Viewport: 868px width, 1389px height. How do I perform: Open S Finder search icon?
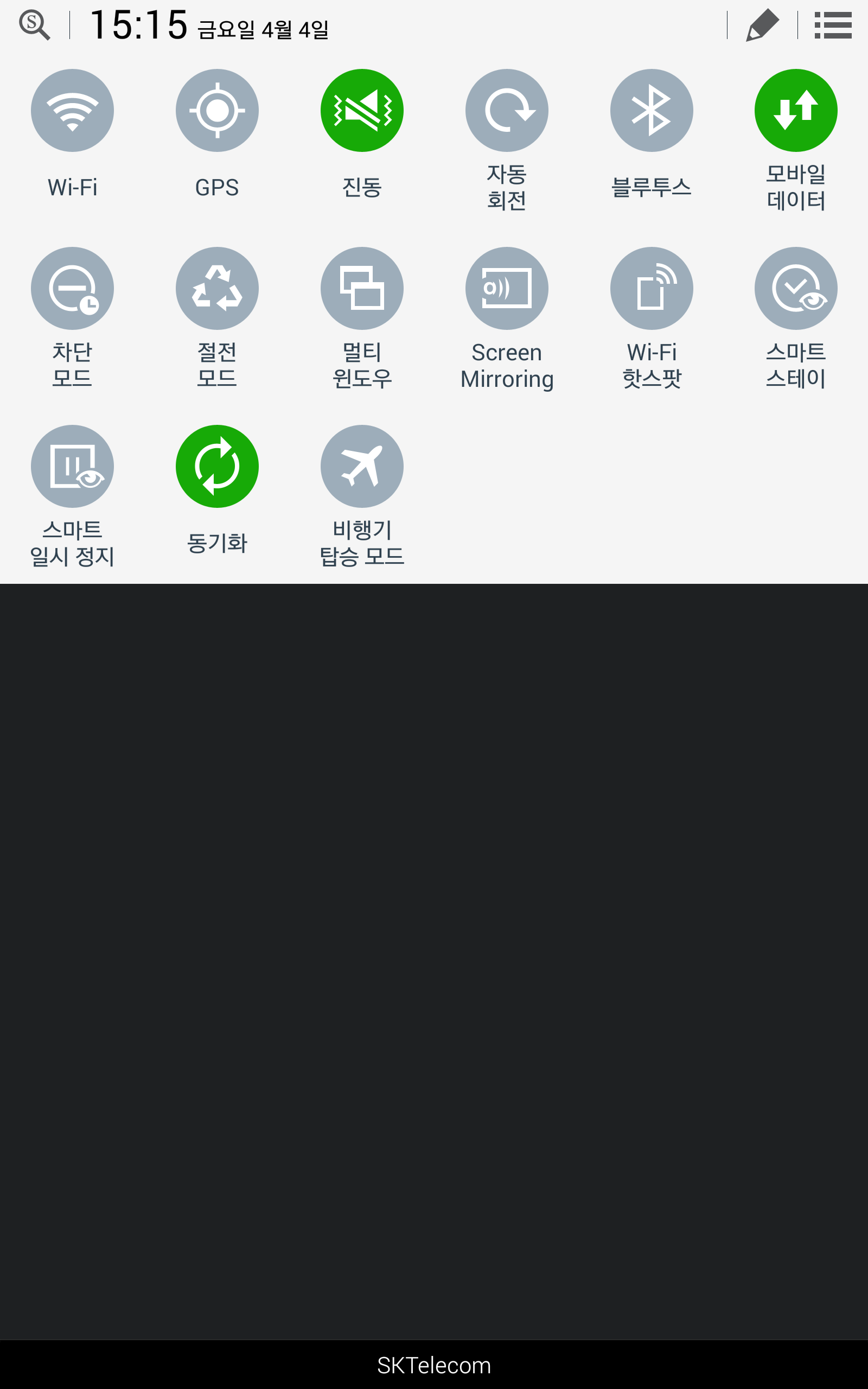coord(34,26)
